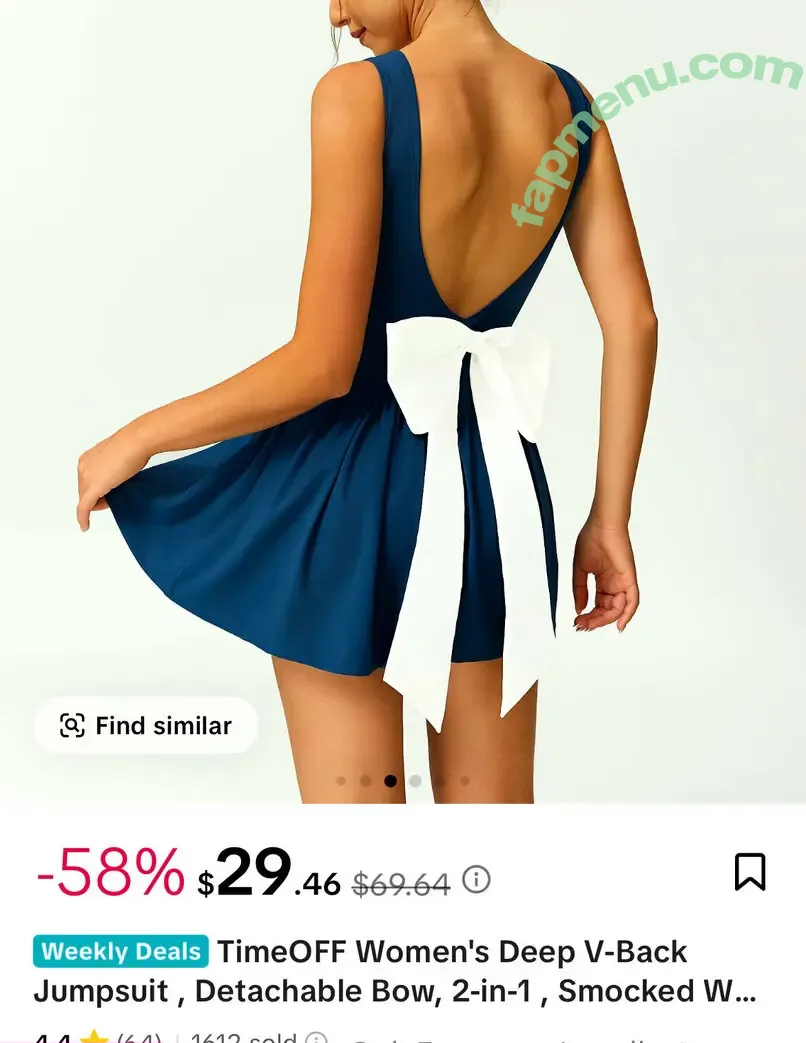Bookmark this TimeOFF jumpsuit
This screenshot has height=1043, width=806.
pyautogui.click(x=750, y=872)
